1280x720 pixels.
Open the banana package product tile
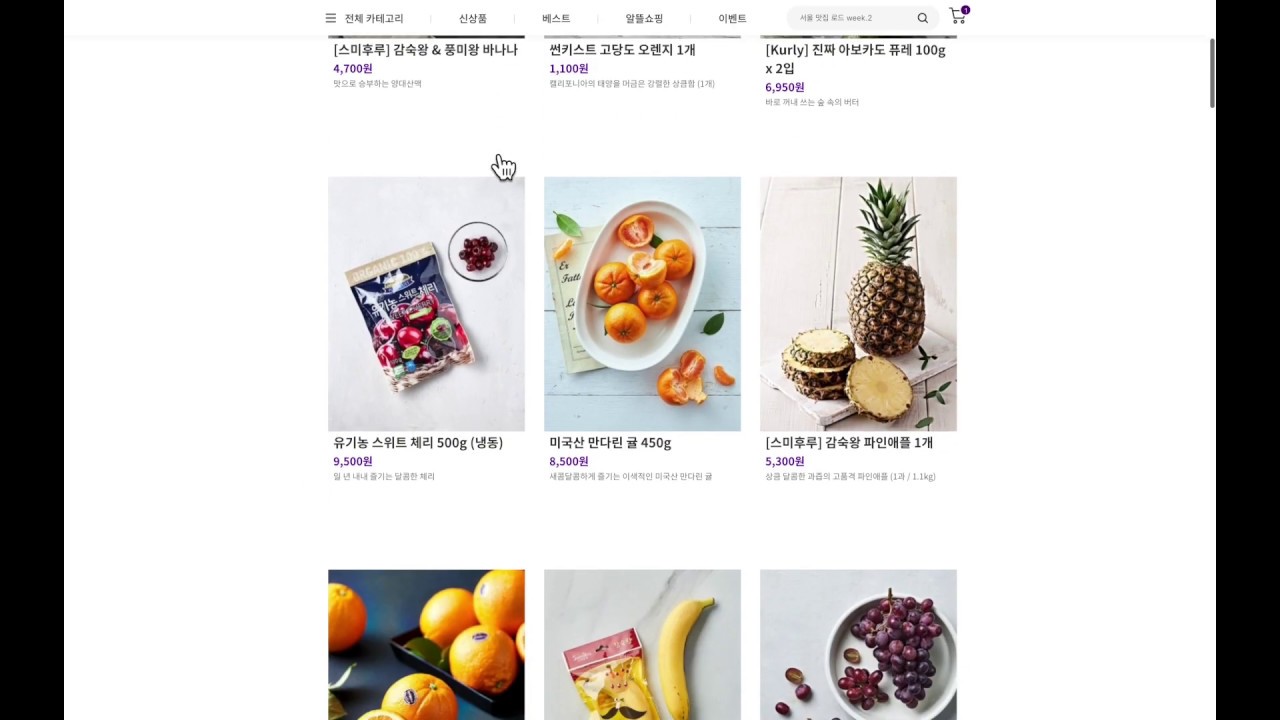(642, 645)
